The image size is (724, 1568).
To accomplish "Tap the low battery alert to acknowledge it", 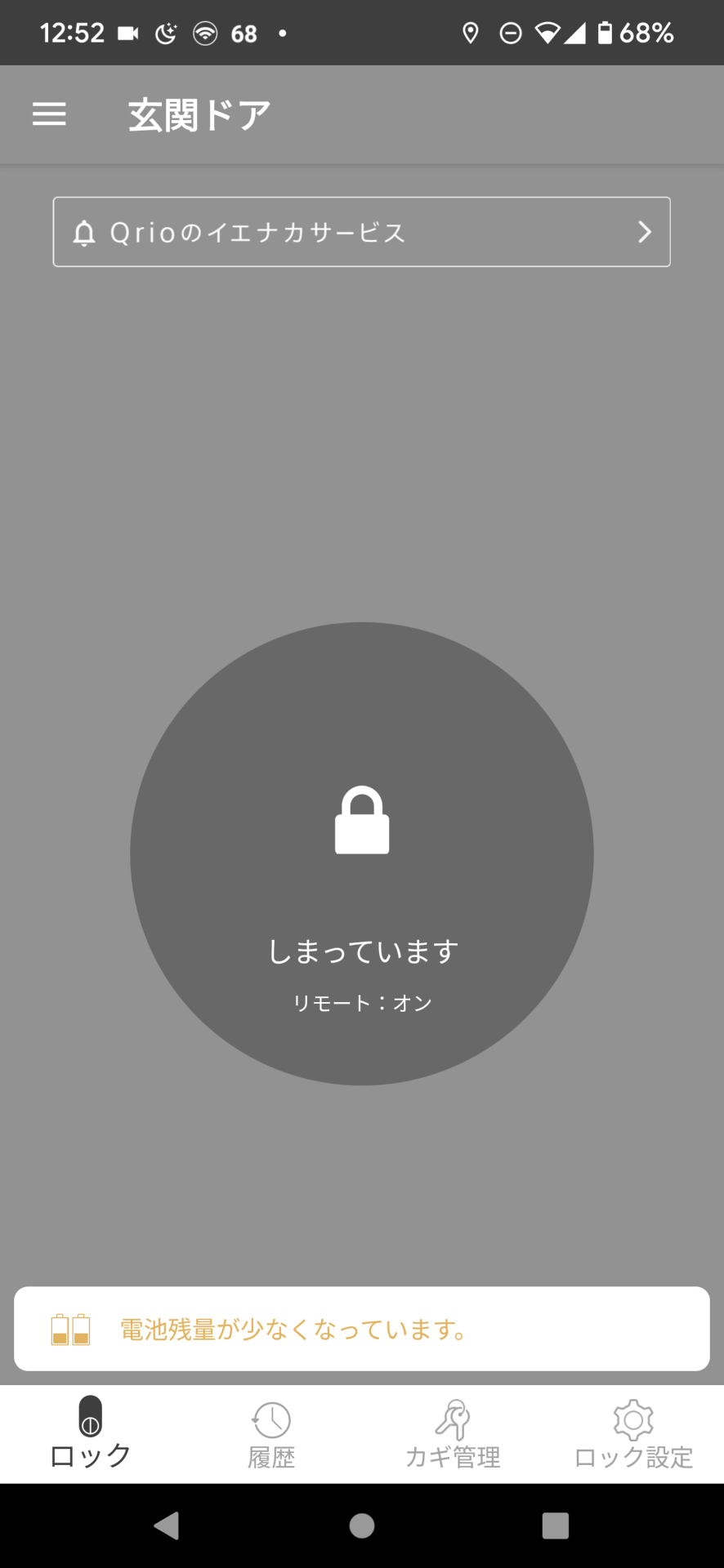I will point(362,1327).
